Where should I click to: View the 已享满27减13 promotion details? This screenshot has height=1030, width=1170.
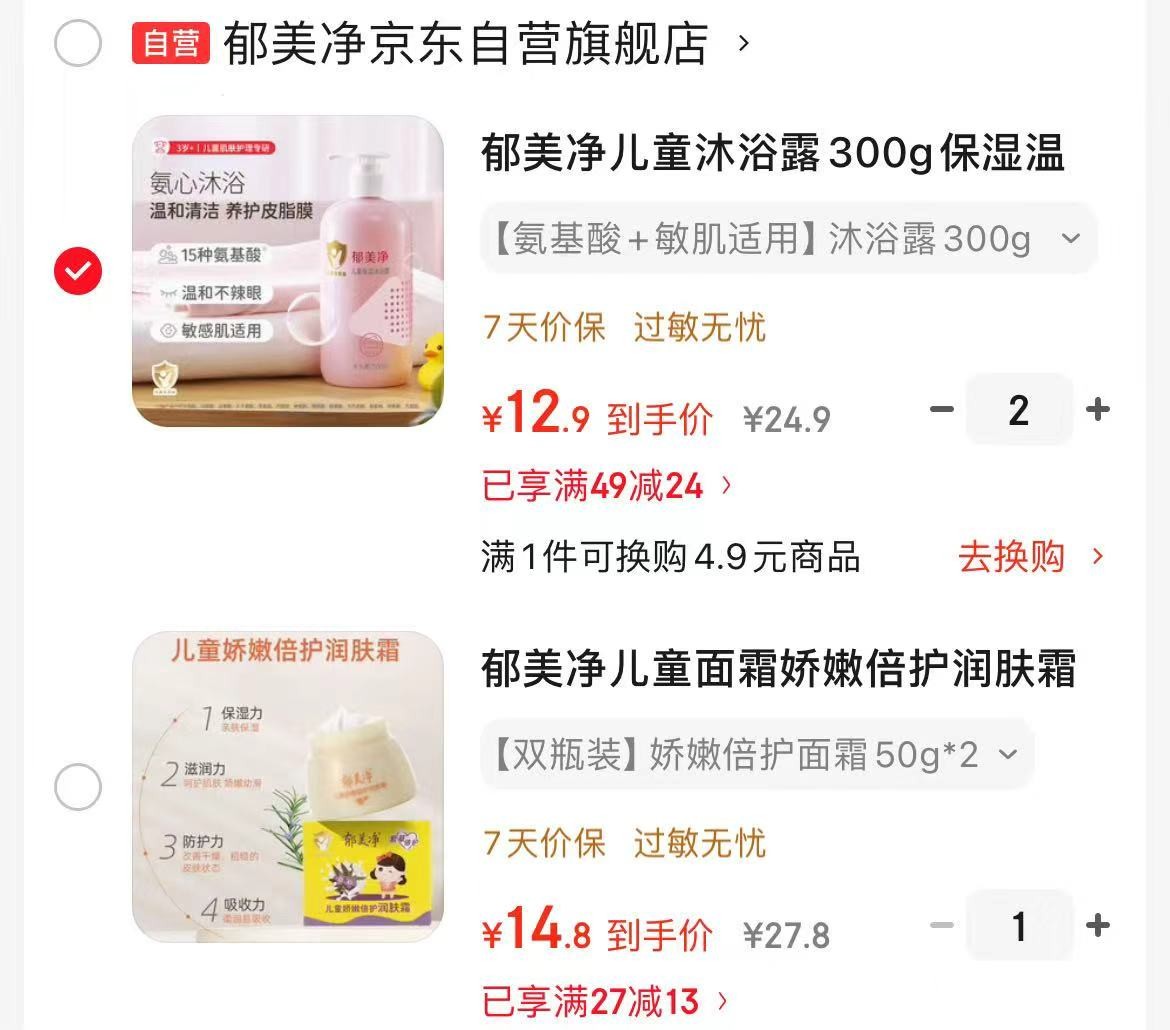(605, 1000)
